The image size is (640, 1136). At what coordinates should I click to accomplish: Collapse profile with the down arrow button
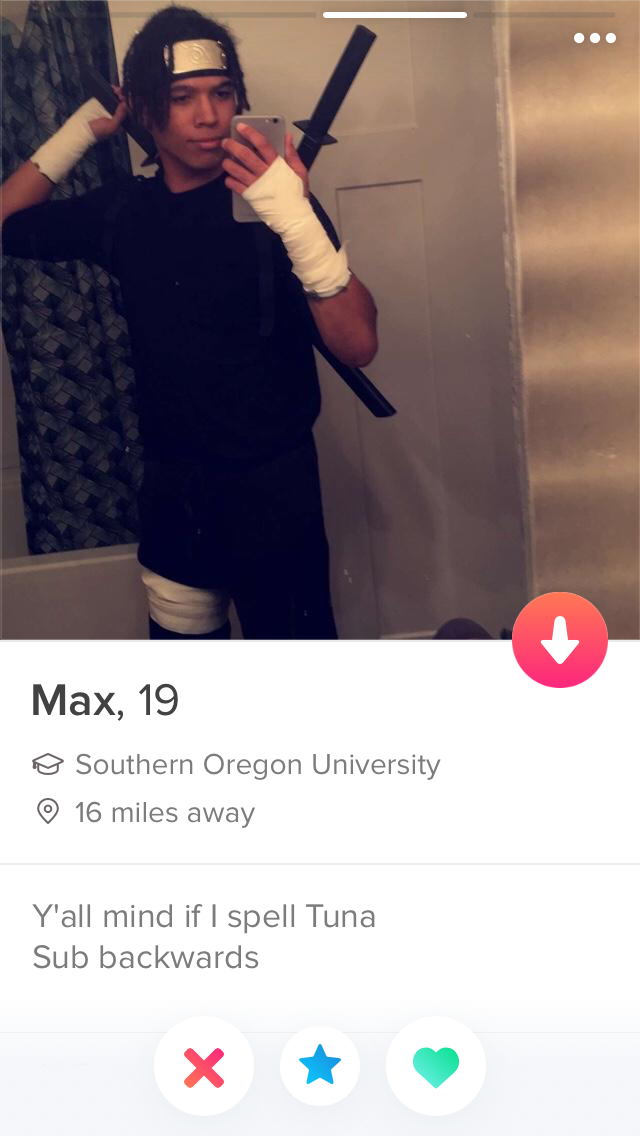(560, 640)
